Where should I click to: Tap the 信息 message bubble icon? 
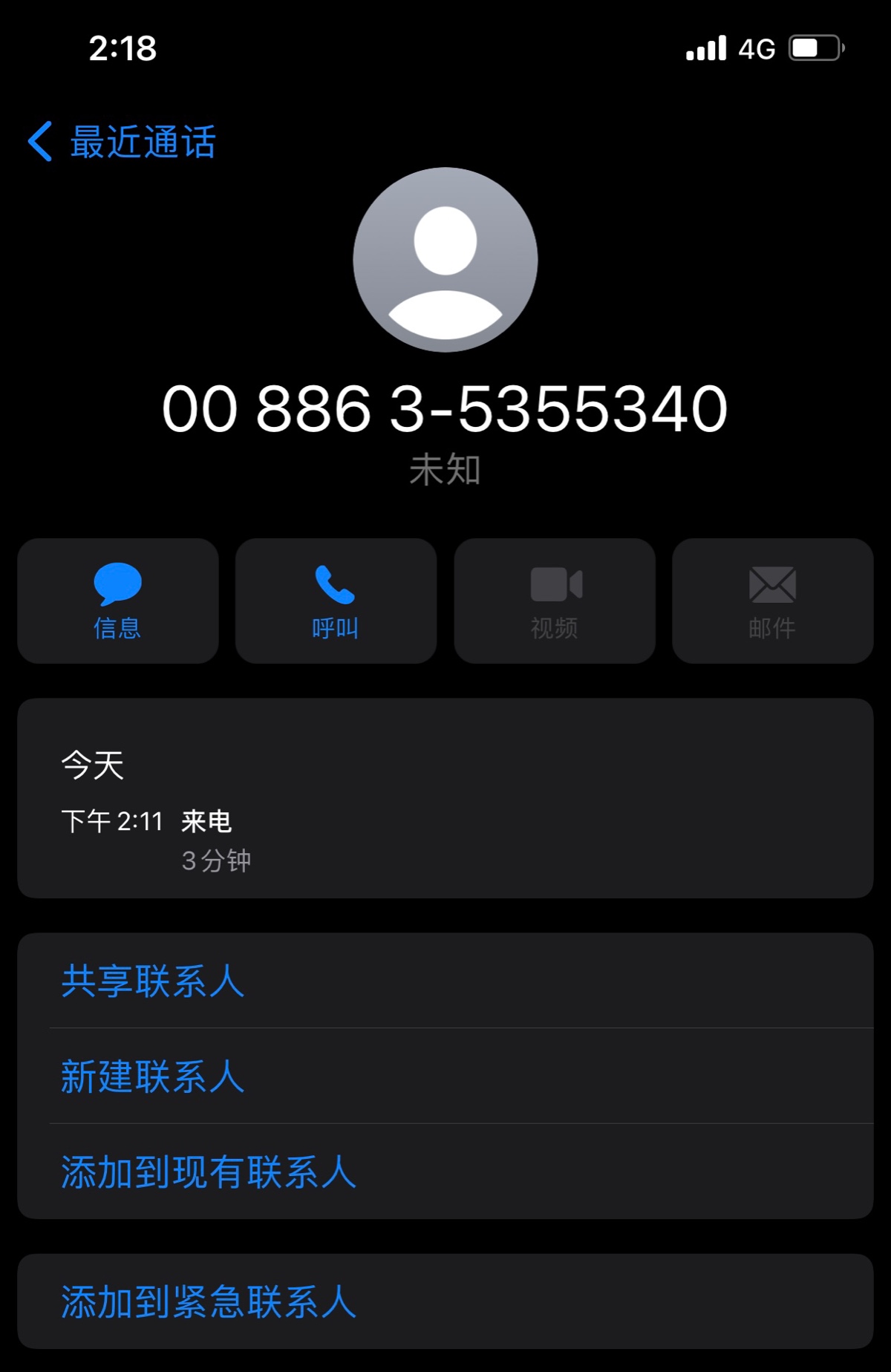click(x=117, y=585)
